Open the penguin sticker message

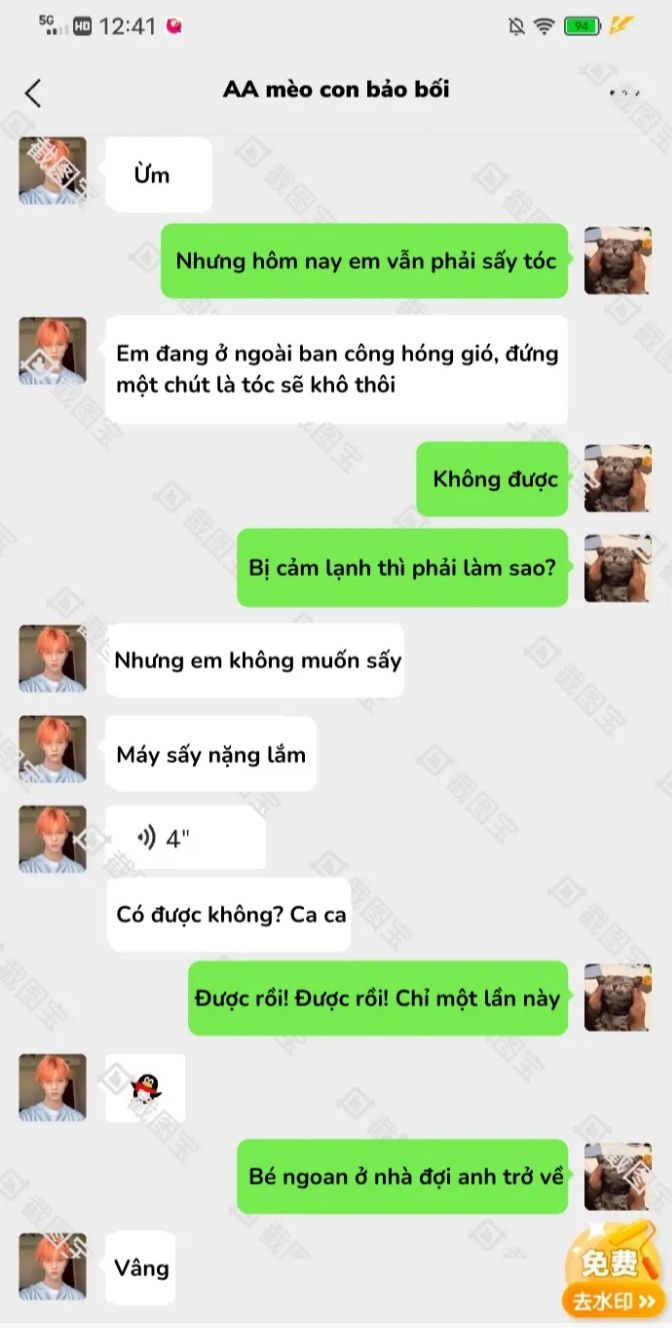146,1087
